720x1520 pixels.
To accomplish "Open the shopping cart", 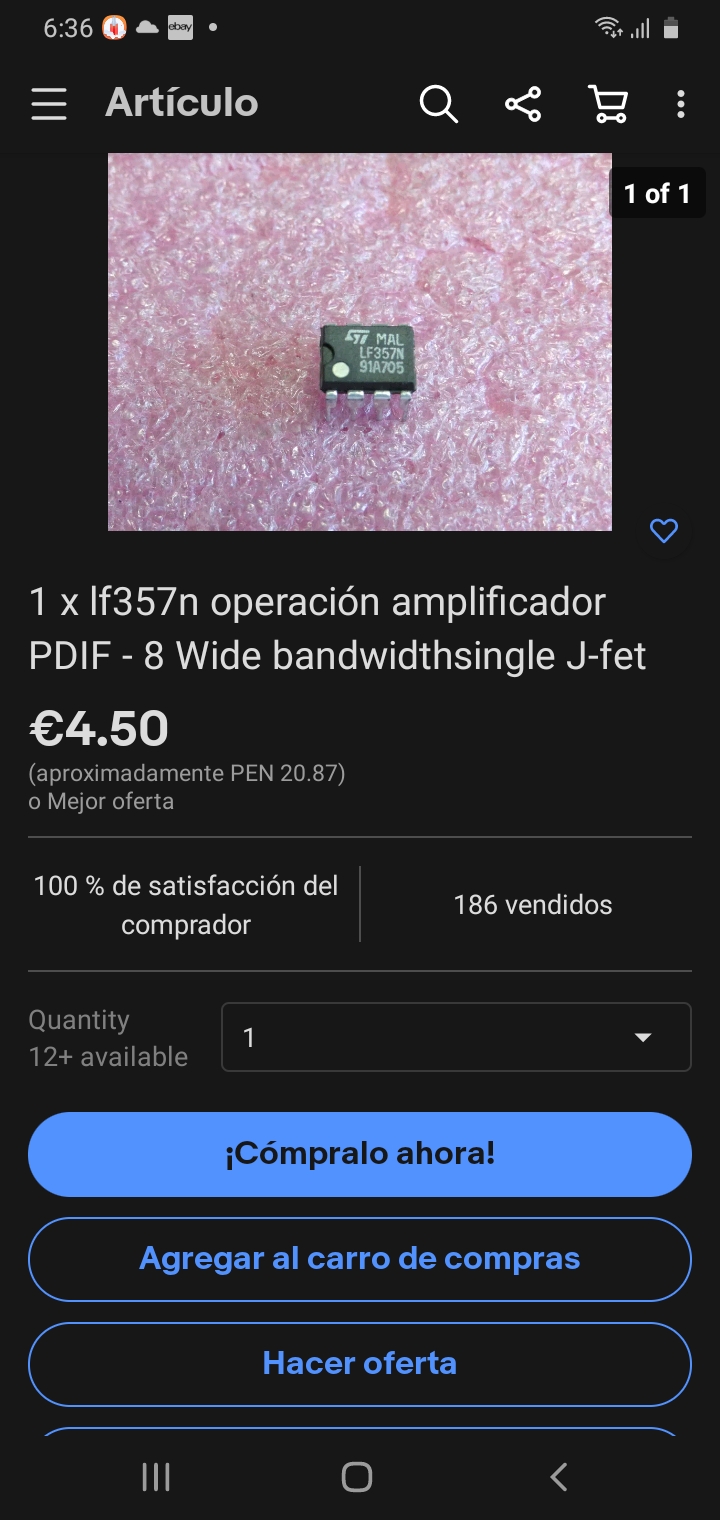I will [x=608, y=104].
